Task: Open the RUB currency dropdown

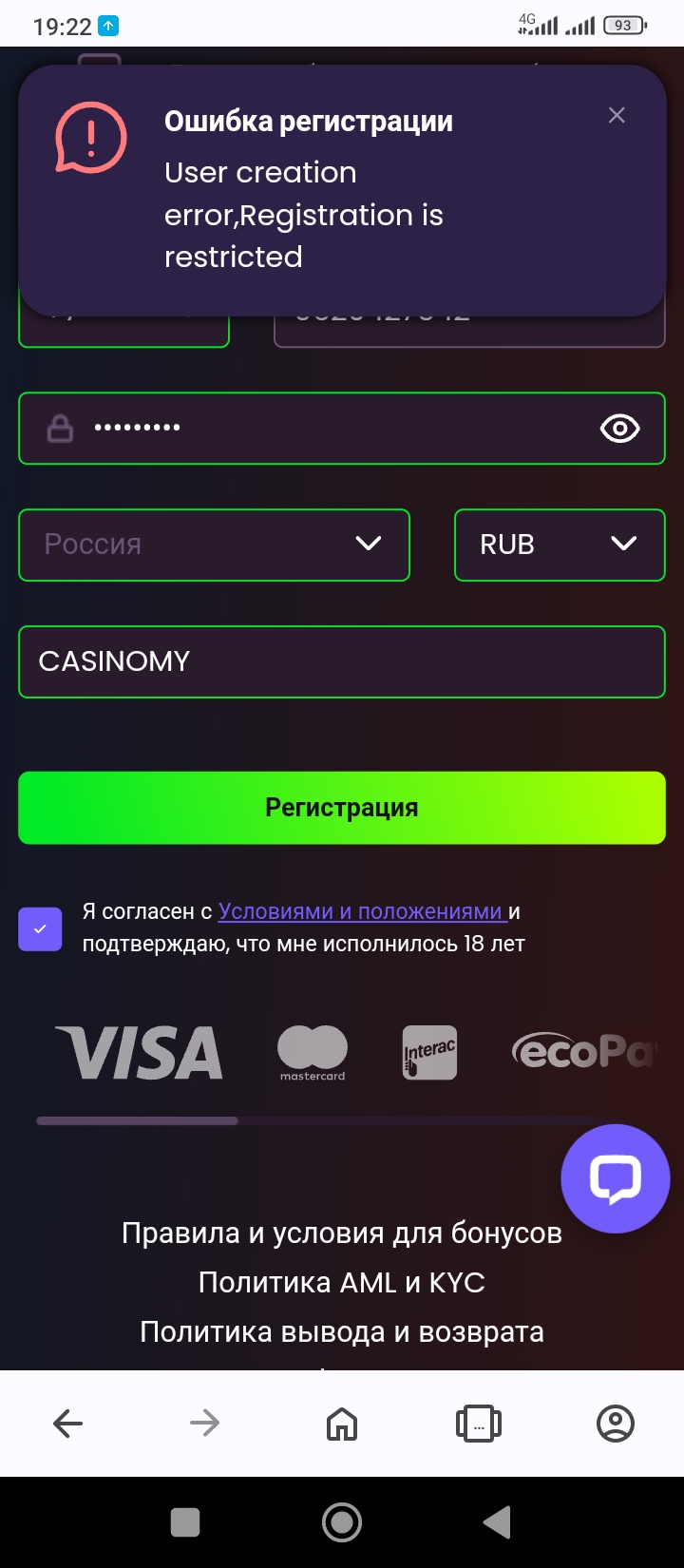Action: click(559, 545)
